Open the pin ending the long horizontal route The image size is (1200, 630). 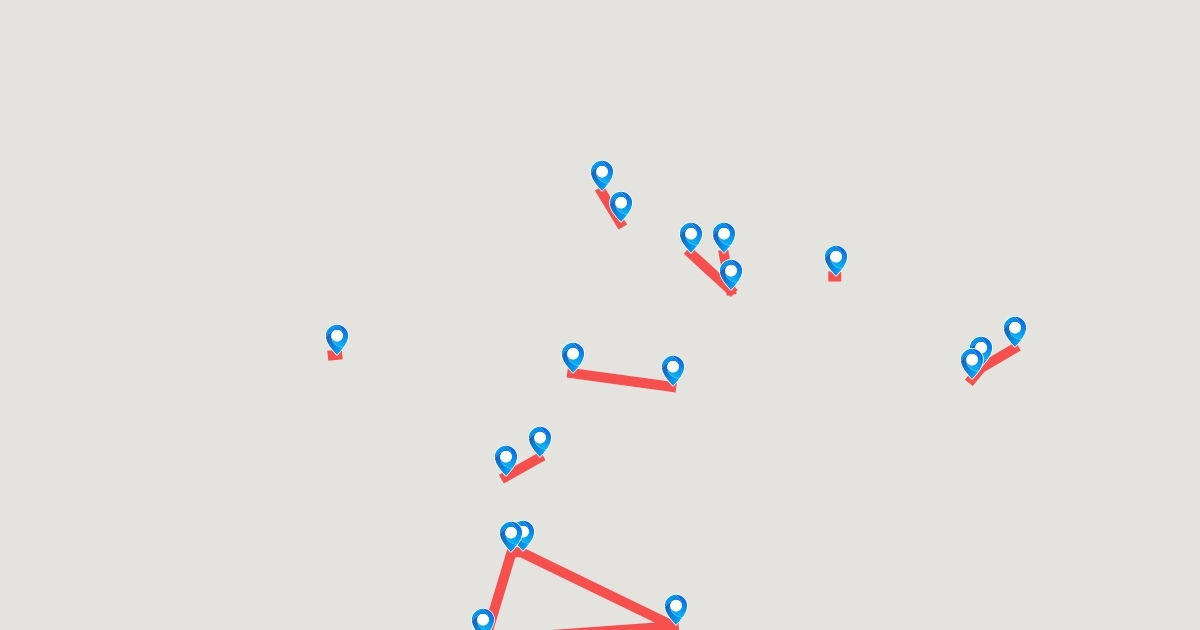click(x=673, y=369)
